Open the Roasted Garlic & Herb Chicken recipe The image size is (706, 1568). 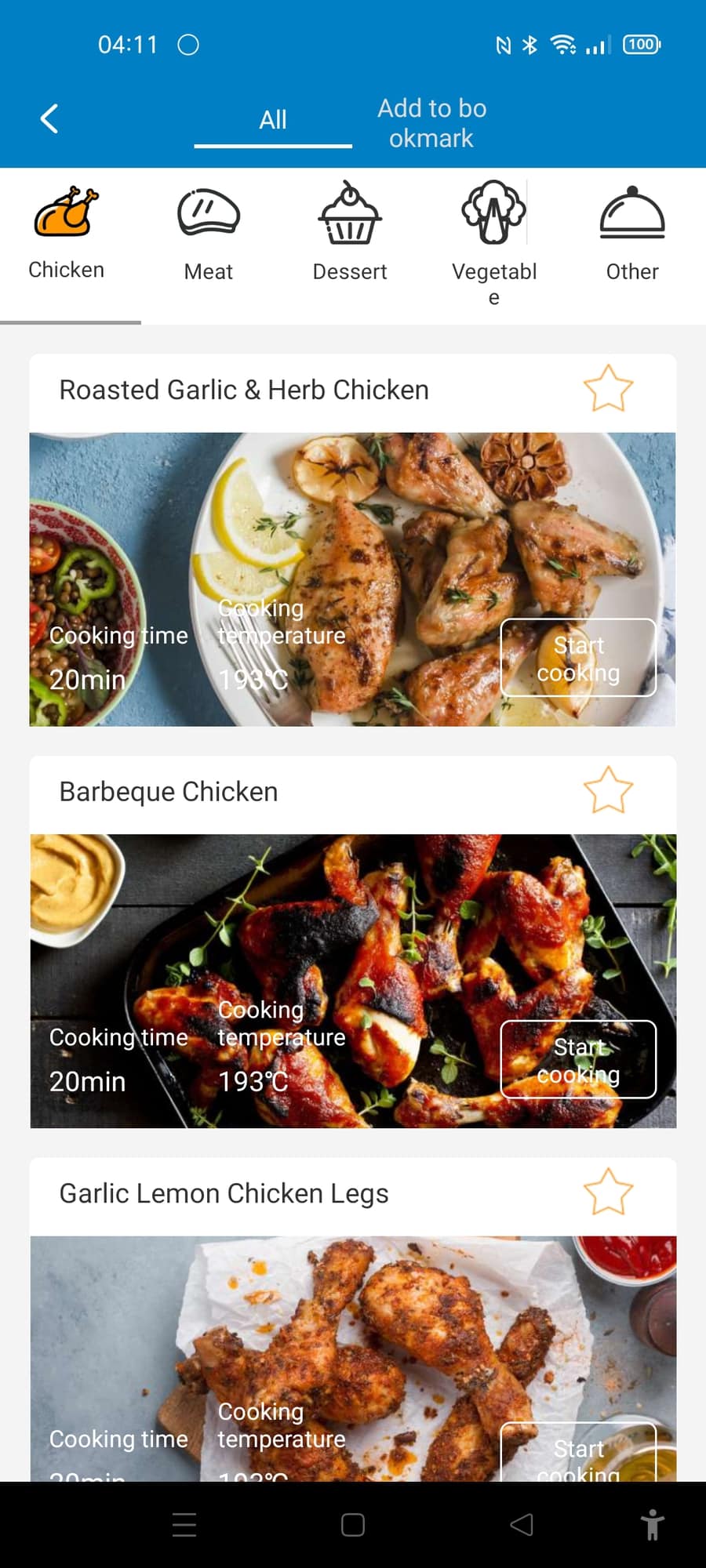243,390
